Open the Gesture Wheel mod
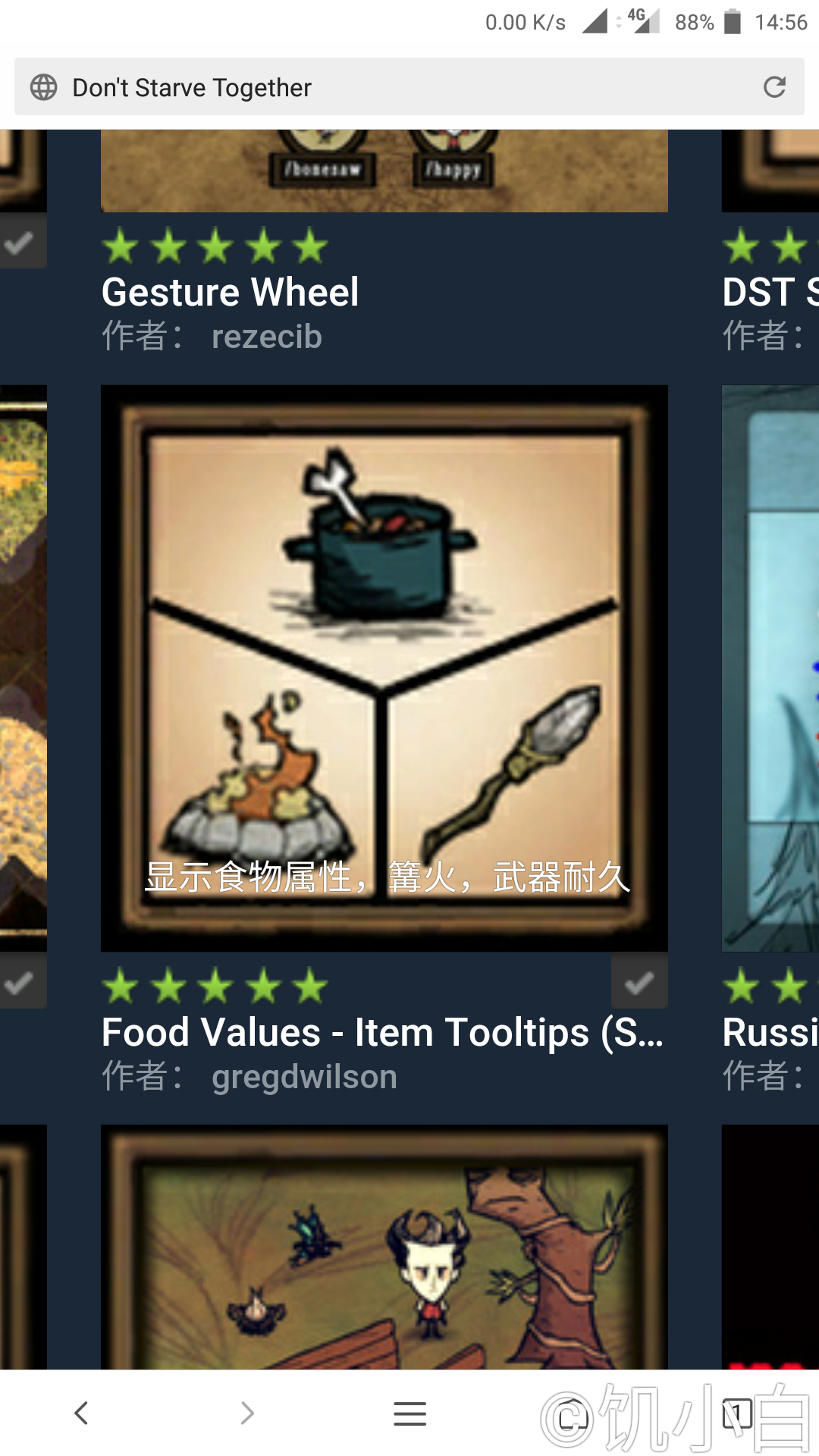Image resolution: width=819 pixels, height=1456 pixels. tap(230, 292)
